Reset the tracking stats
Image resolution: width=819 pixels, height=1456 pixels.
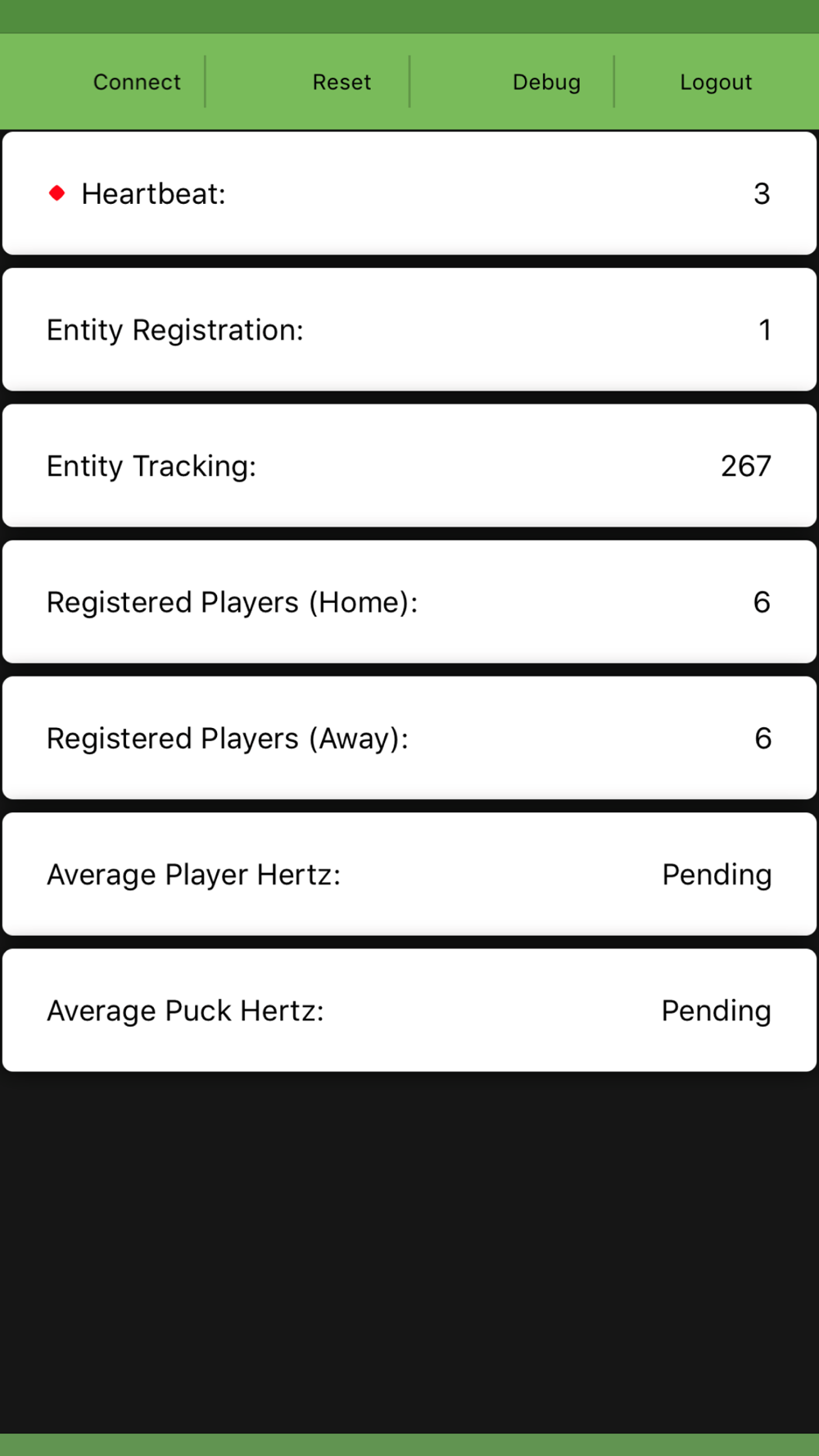[342, 82]
